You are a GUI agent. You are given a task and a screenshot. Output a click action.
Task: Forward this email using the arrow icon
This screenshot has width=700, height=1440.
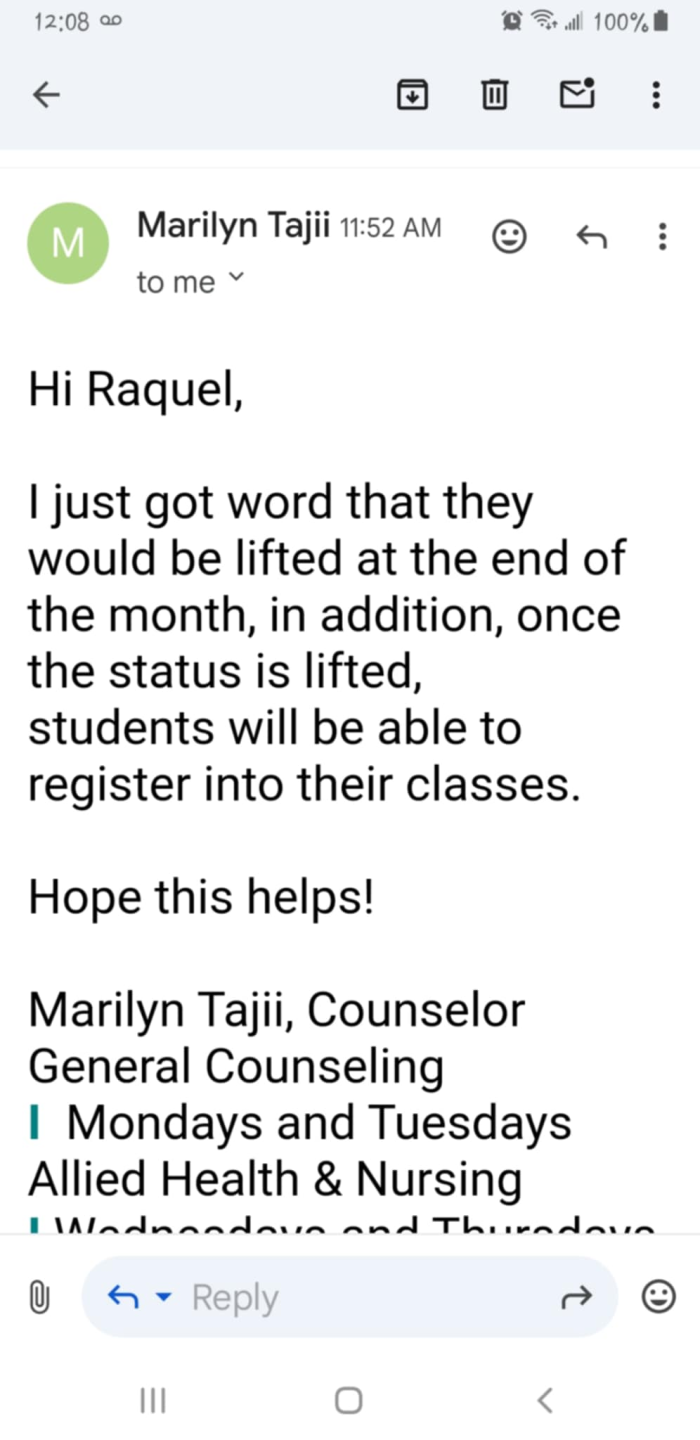(579, 1298)
